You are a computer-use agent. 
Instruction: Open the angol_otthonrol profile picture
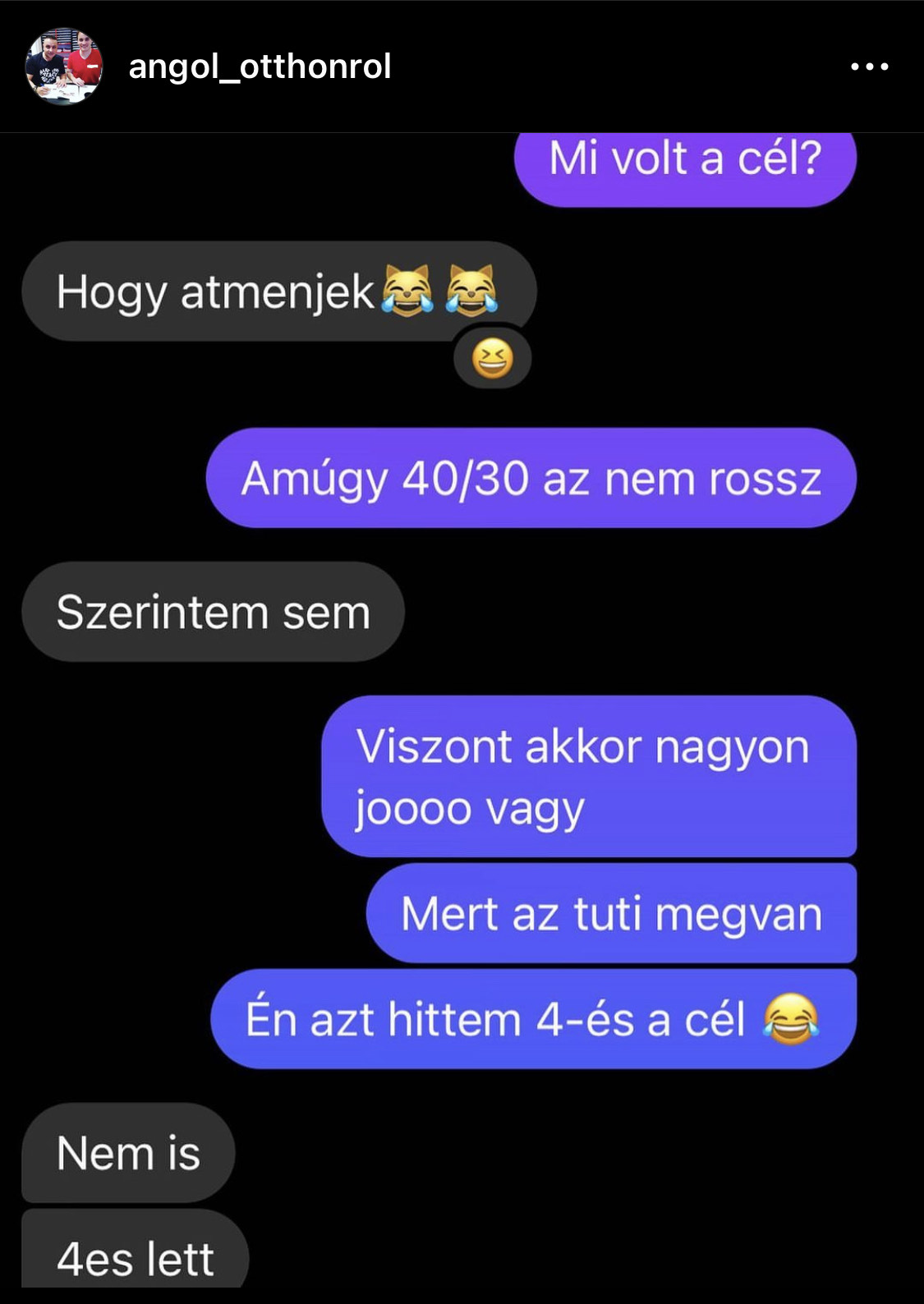pyautogui.click(x=64, y=67)
